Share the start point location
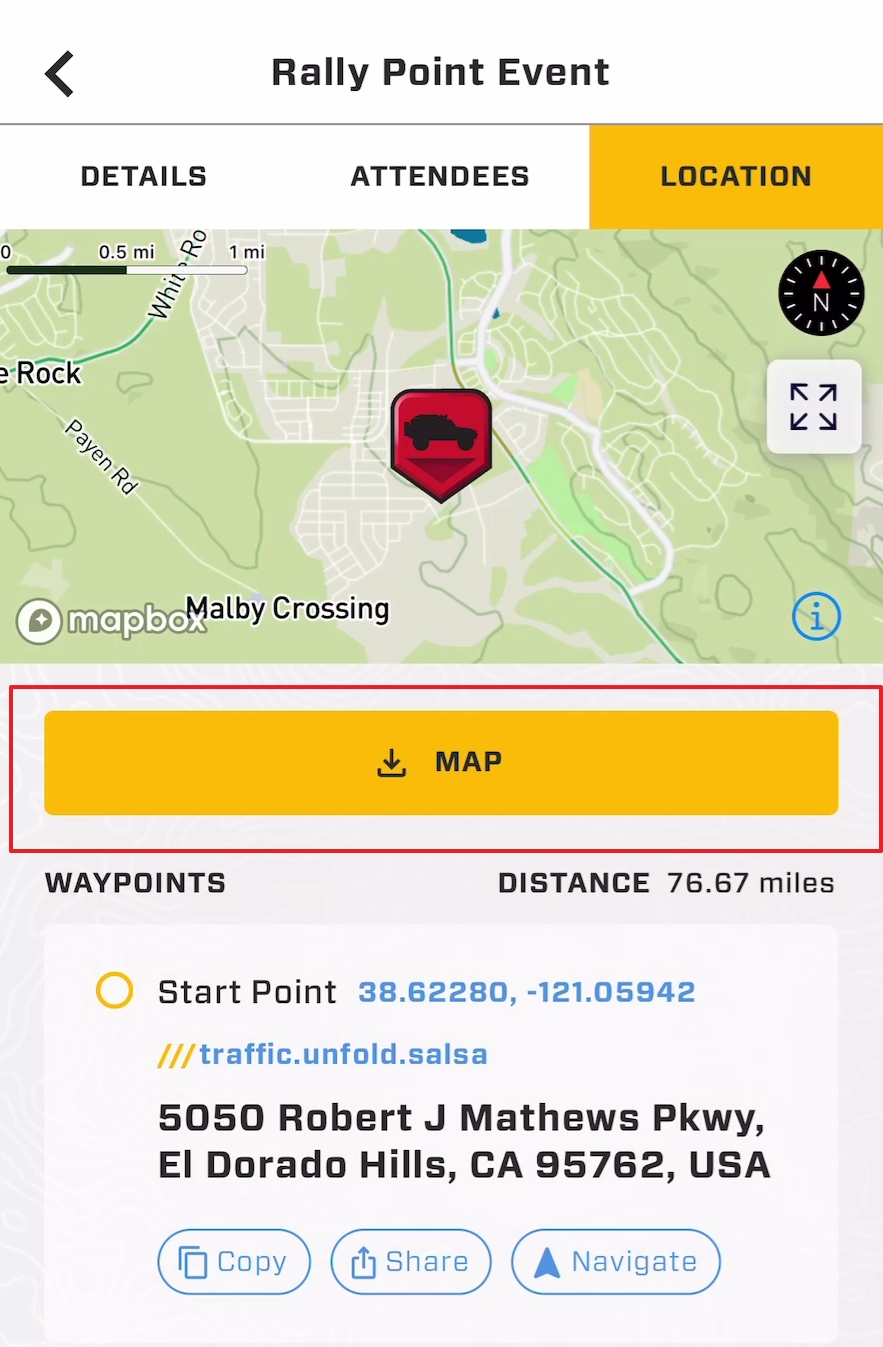883x1347 pixels. click(x=411, y=1262)
